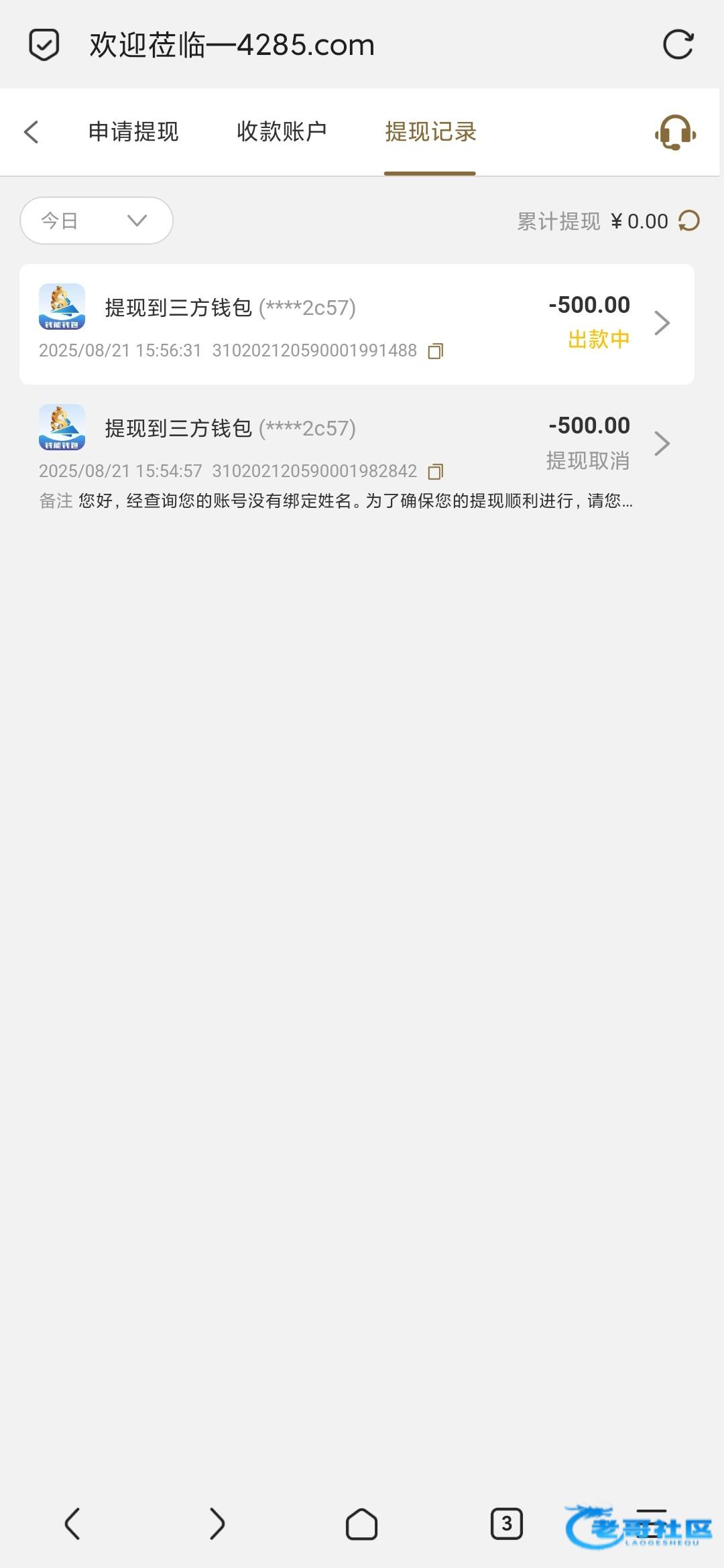The image size is (724, 1568).
Task: Open the 出款中 withdrawal record
Action: pyautogui.click(x=357, y=324)
